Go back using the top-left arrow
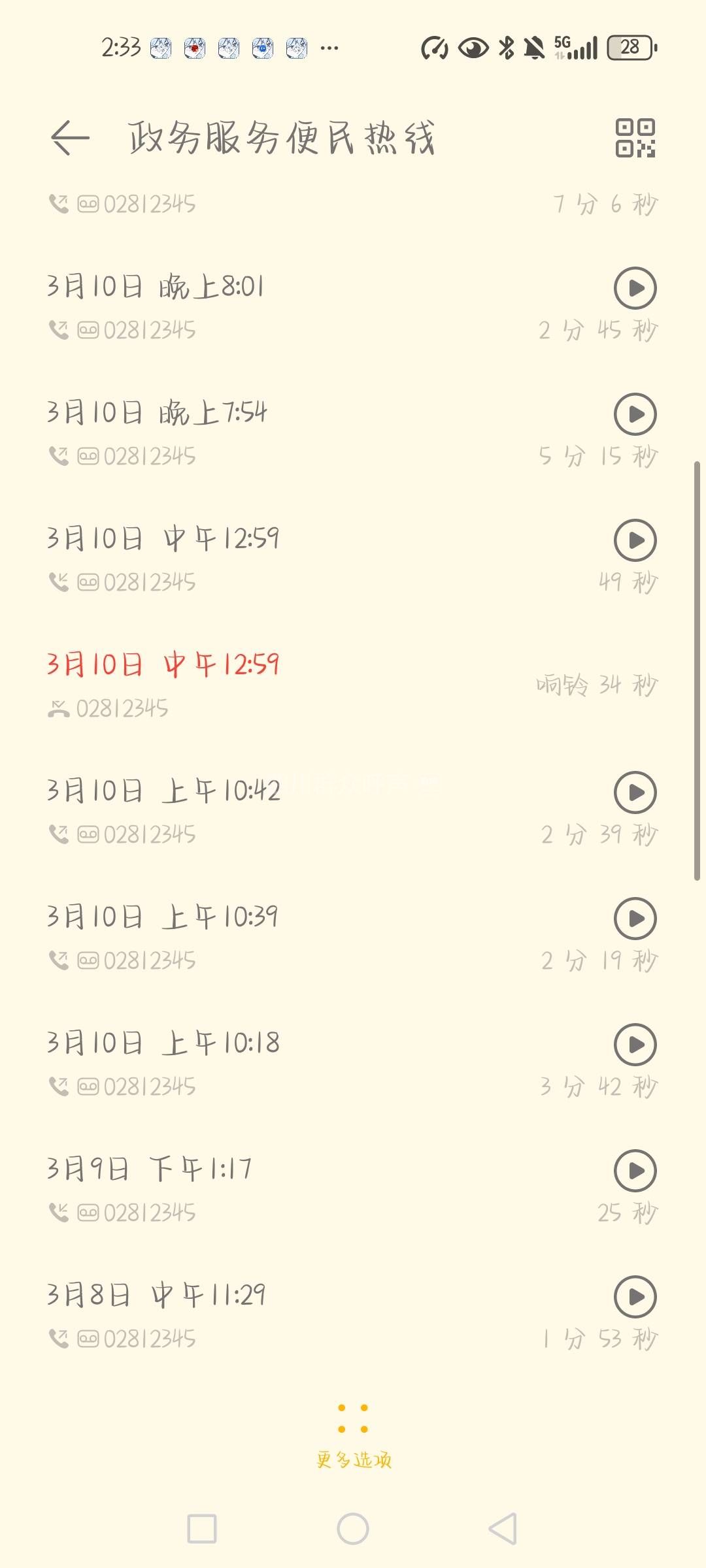 (x=70, y=138)
